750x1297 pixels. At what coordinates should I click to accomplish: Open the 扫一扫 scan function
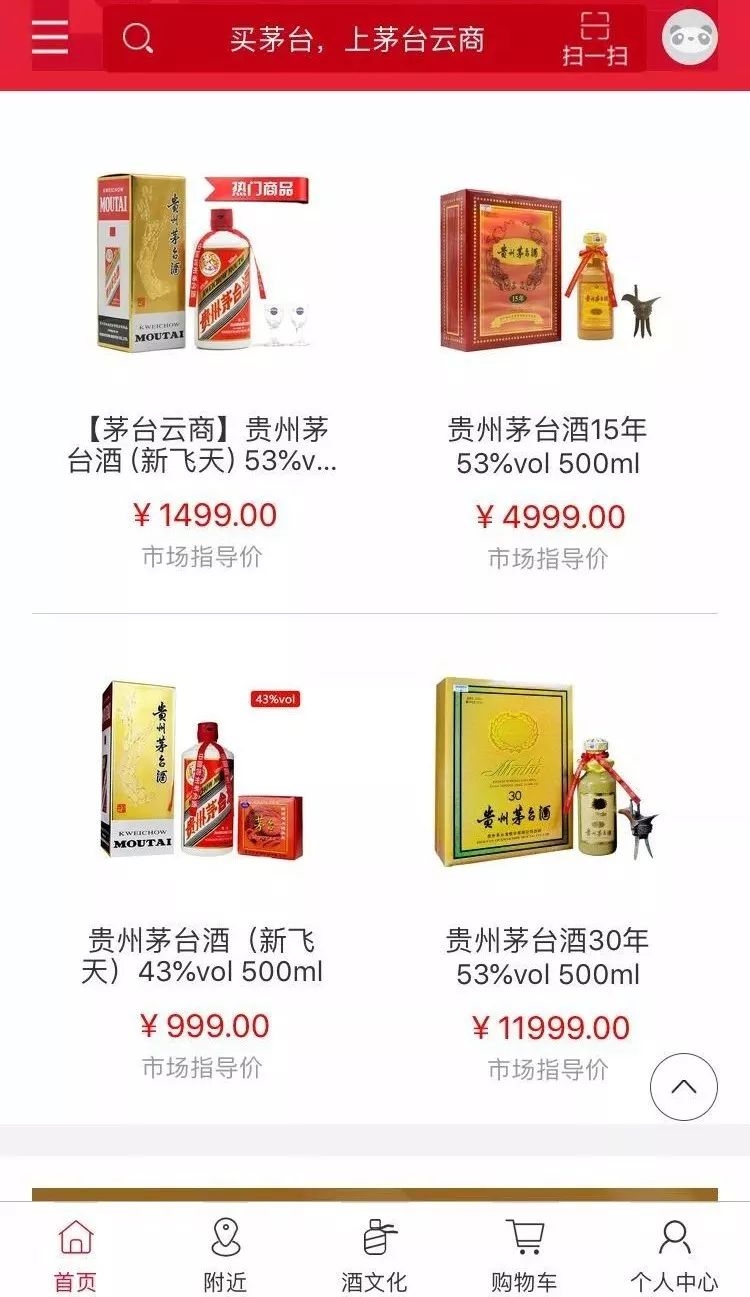click(x=595, y=40)
